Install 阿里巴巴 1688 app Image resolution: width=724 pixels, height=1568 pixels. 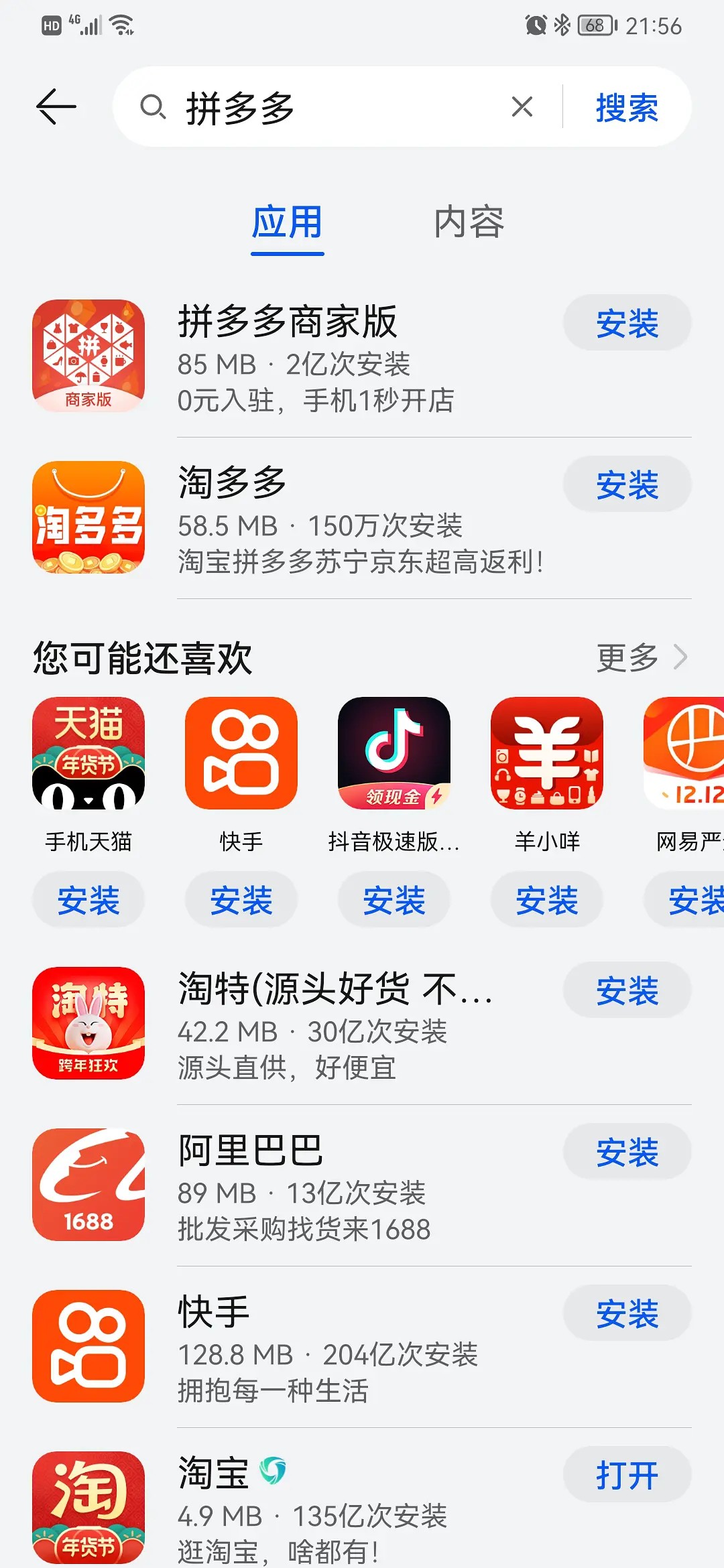tap(627, 1152)
